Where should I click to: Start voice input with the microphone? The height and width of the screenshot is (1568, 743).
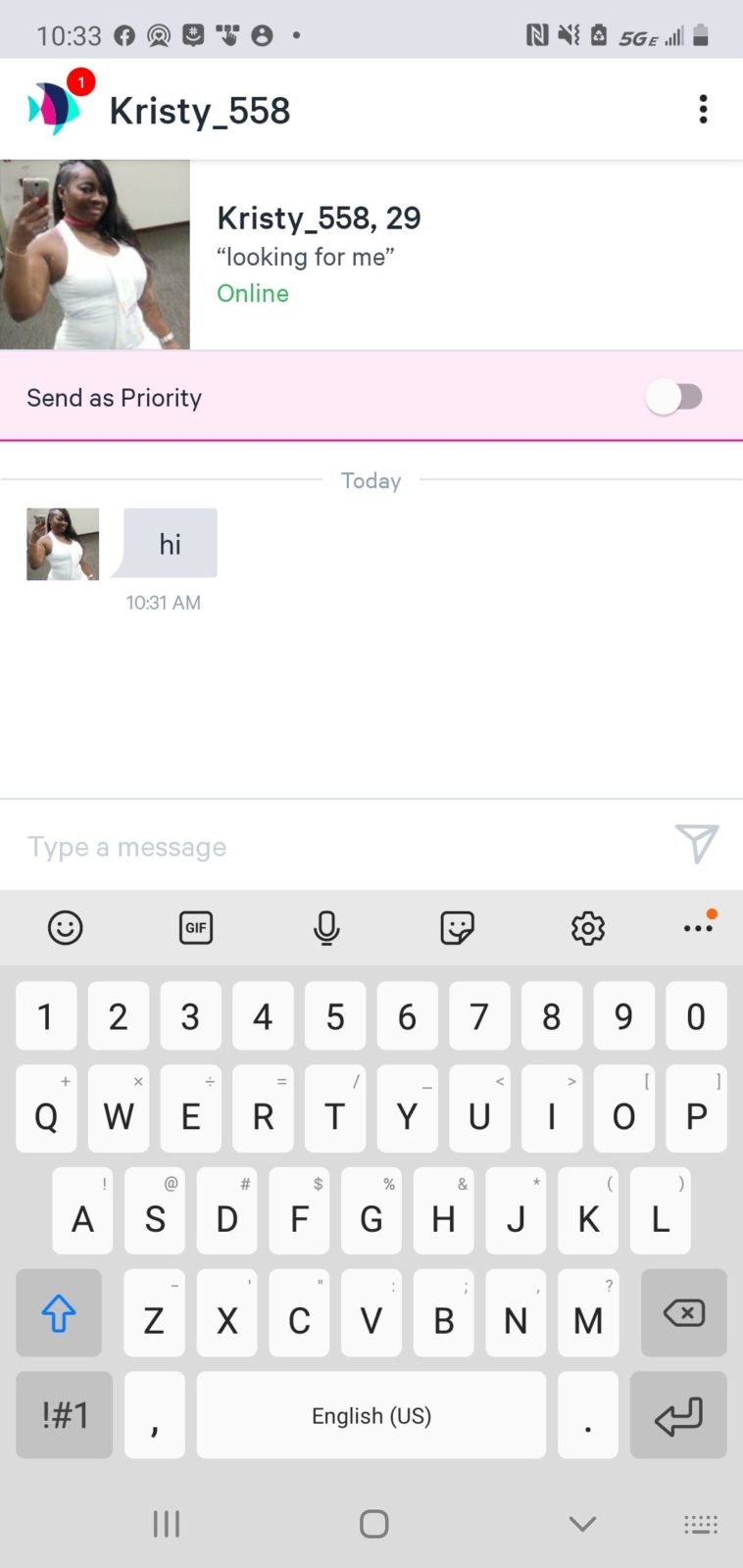(326, 927)
